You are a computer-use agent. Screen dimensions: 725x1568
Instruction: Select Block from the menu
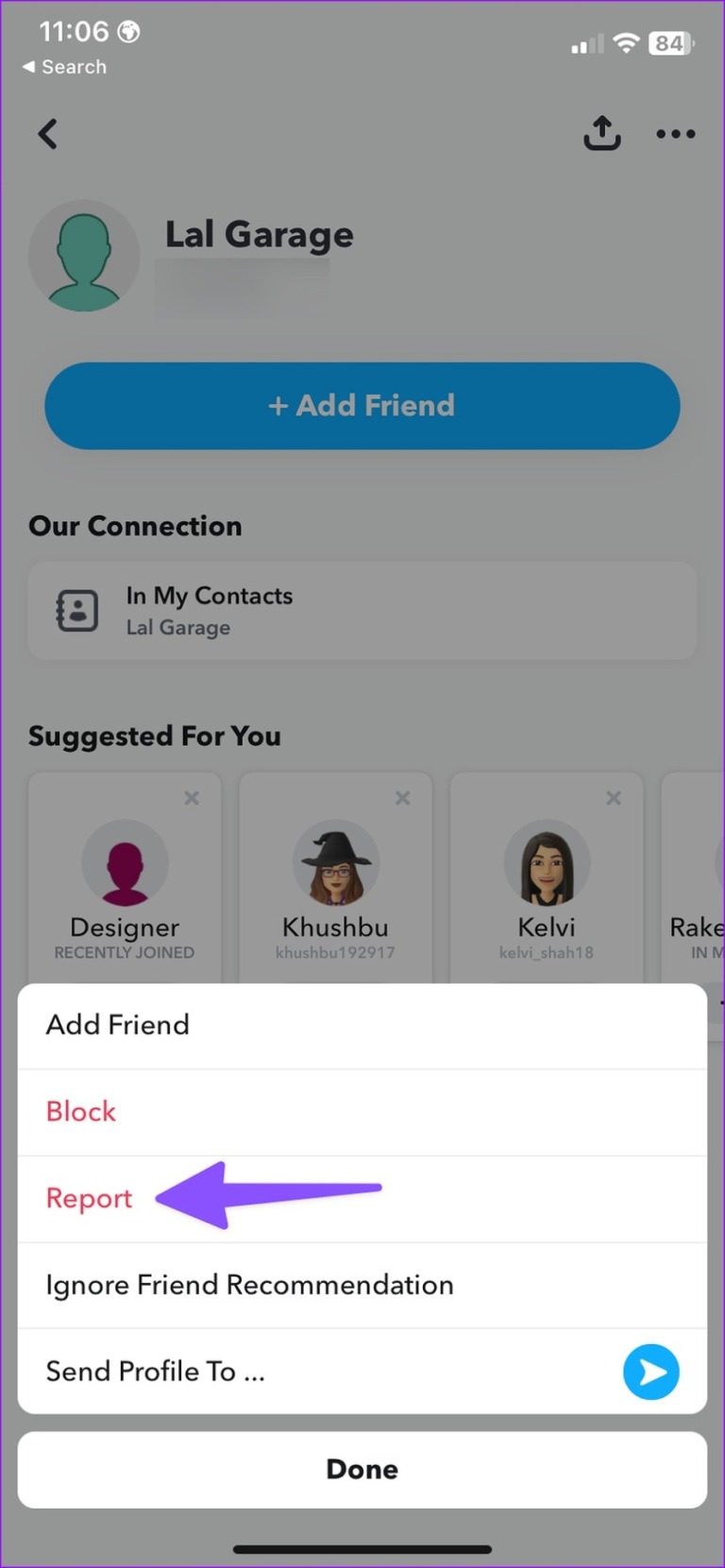click(80, 1111)
